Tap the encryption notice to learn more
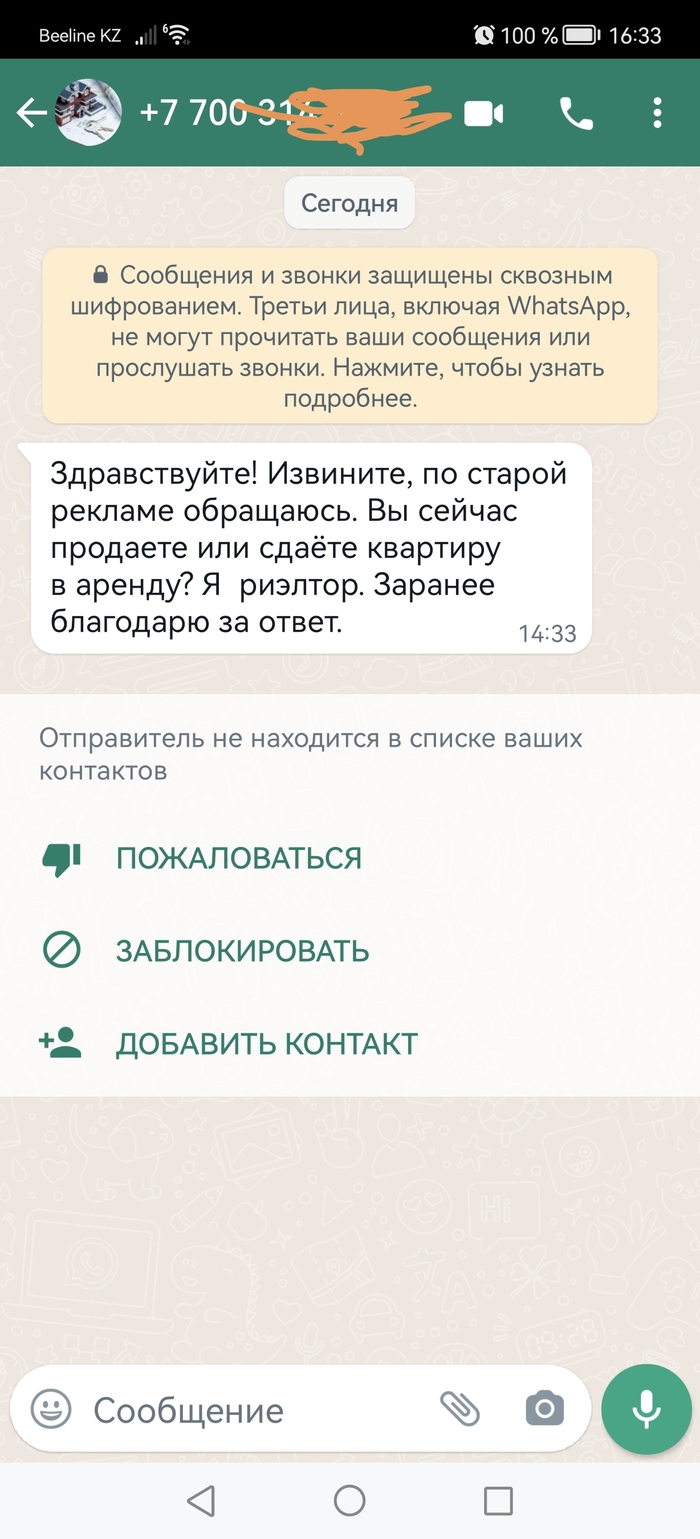This screenshot has width=700, height=1539. point(350,337)
